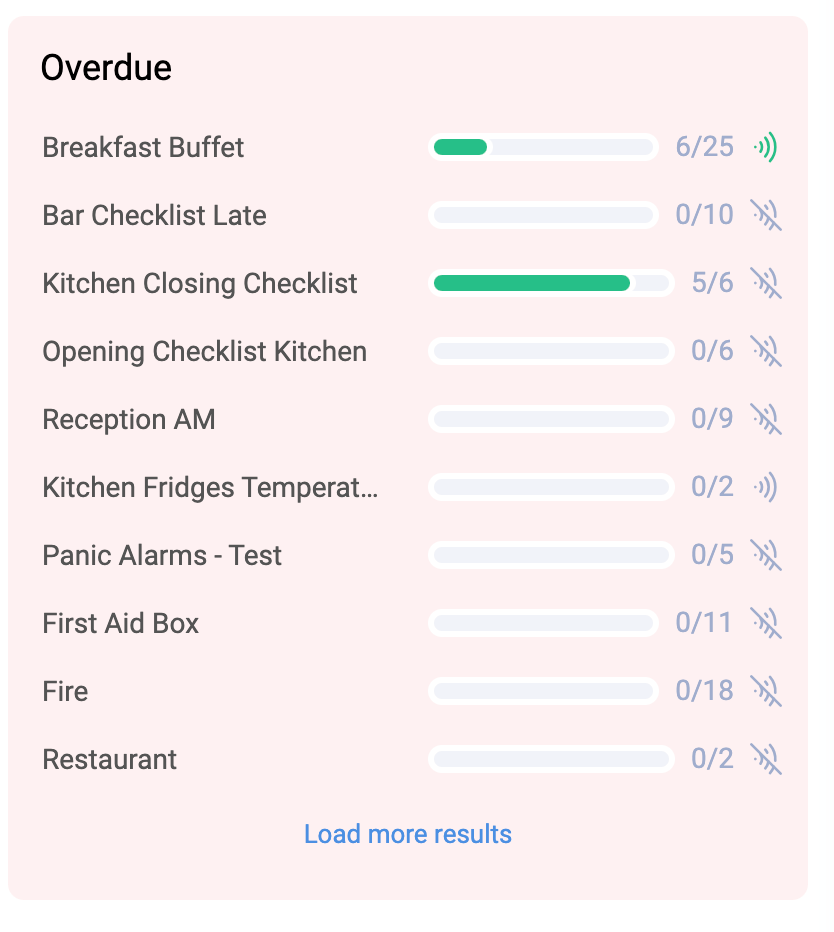Click the Breakfast Buffet progress bar

[542, 147]
